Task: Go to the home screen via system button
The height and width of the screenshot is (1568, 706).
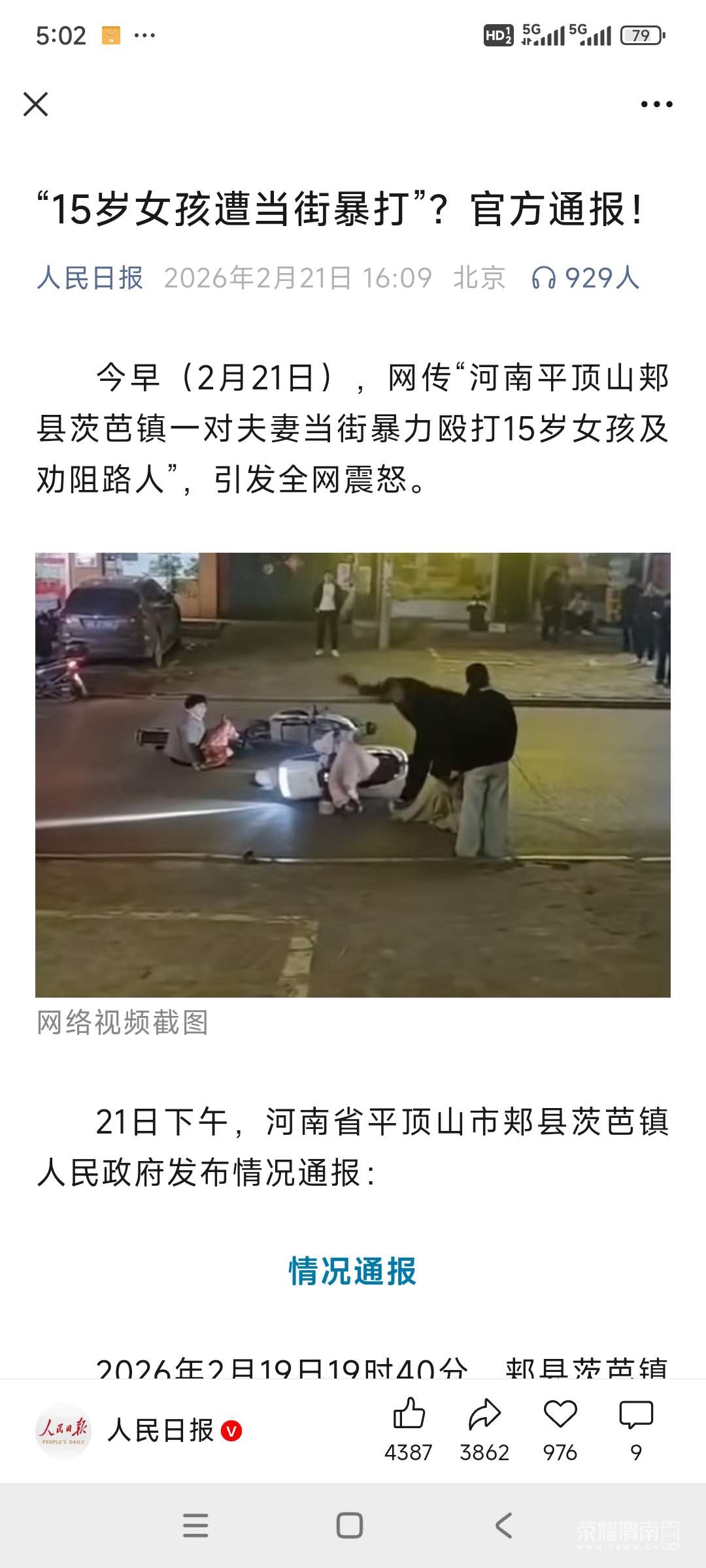Action: click(350, 1526)
